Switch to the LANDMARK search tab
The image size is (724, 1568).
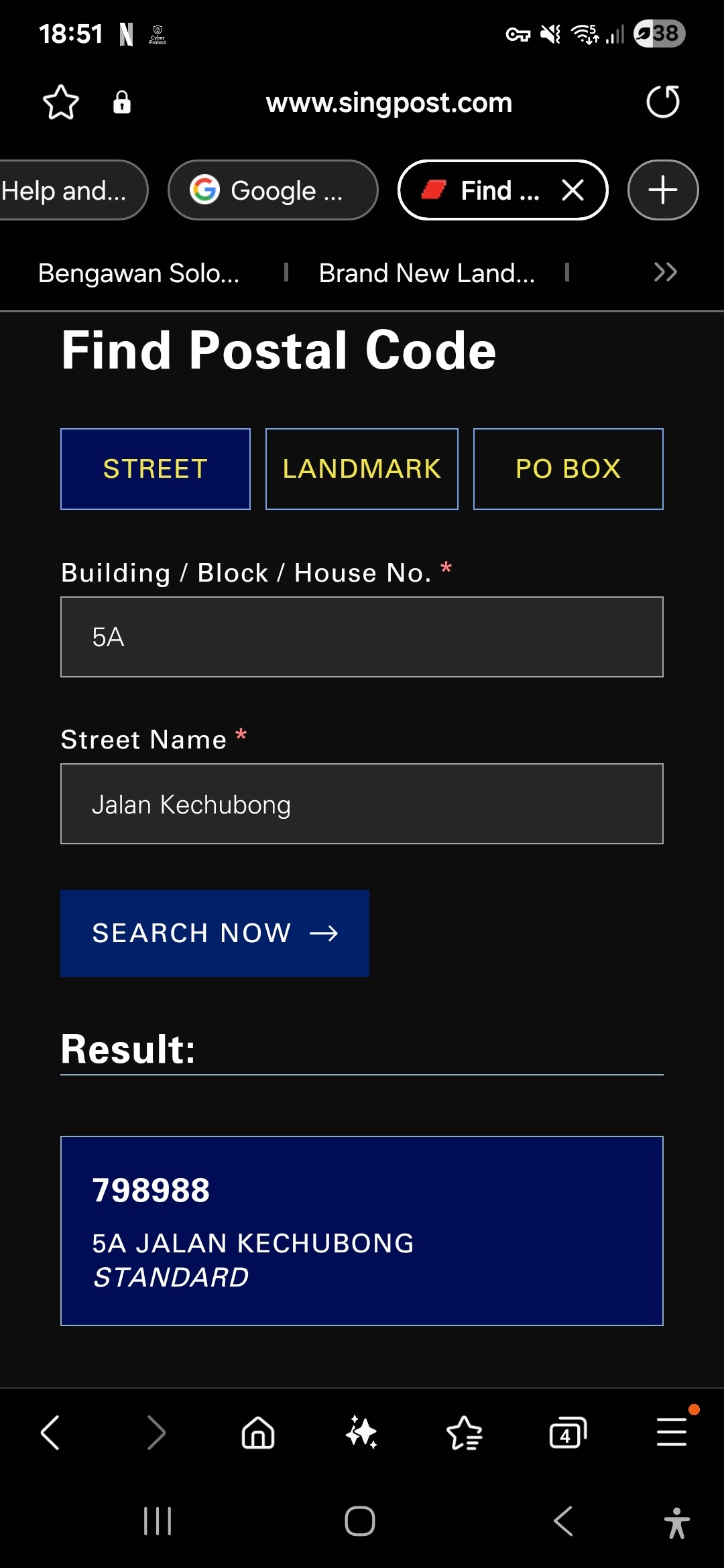click(362, 469)
